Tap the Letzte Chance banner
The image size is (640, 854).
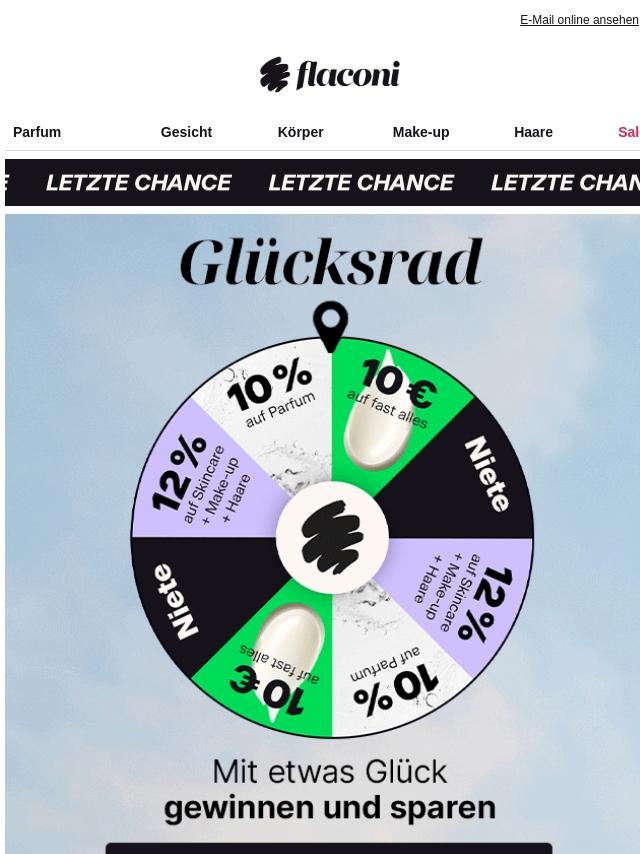[x=322, y=182]
